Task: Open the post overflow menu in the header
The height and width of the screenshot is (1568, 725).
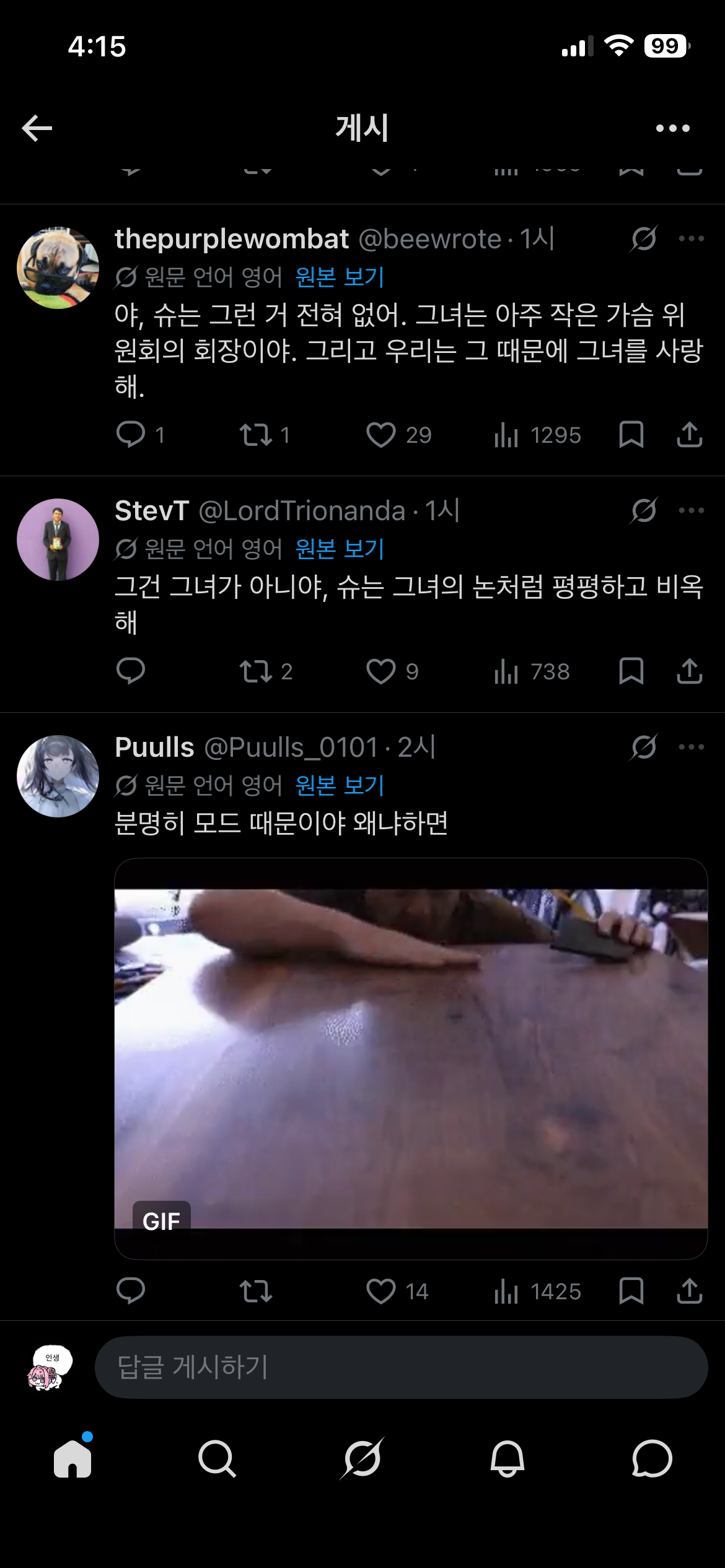Action: 672,128
